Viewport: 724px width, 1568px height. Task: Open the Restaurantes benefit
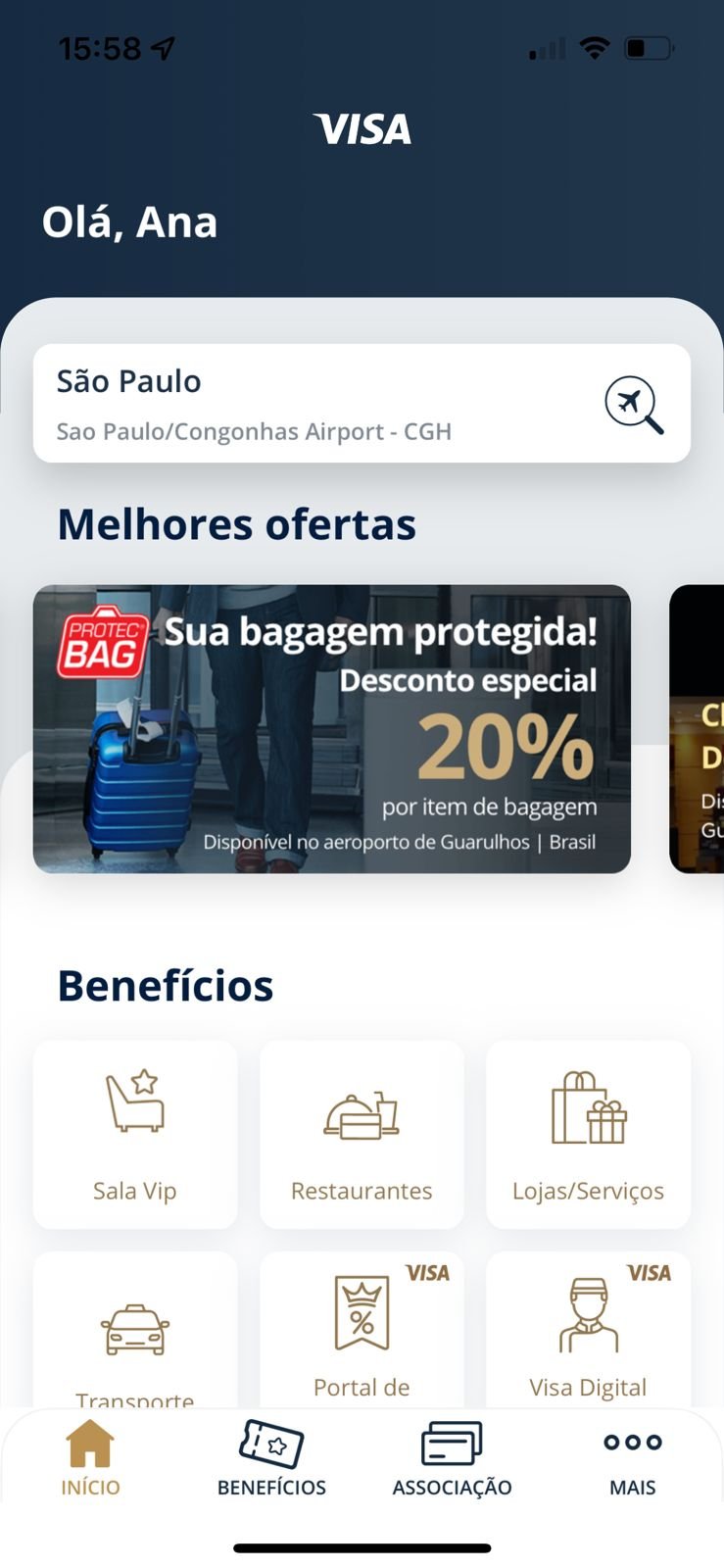(362, 1134)
